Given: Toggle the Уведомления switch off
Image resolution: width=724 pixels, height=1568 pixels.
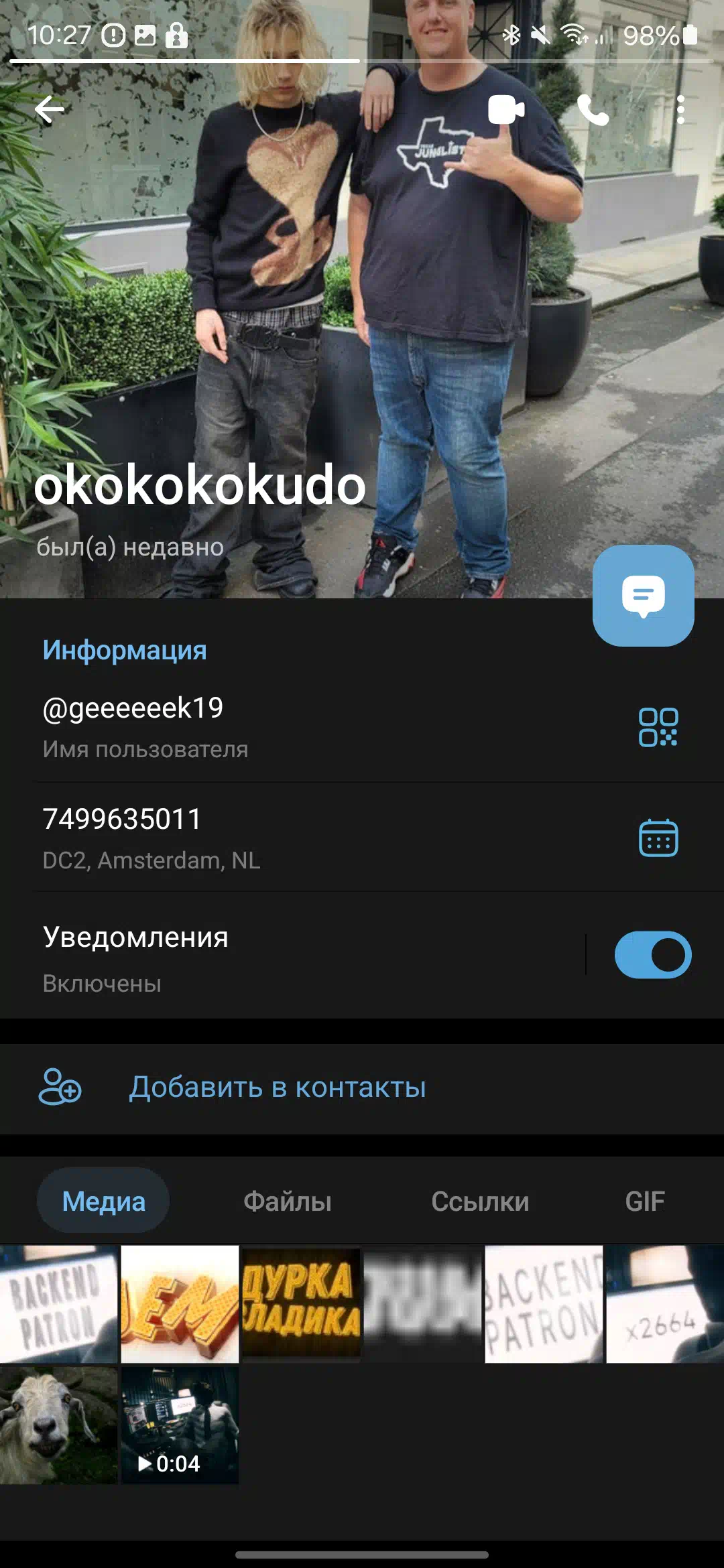Looking at the screenshot, I should [x=653, y=955].
